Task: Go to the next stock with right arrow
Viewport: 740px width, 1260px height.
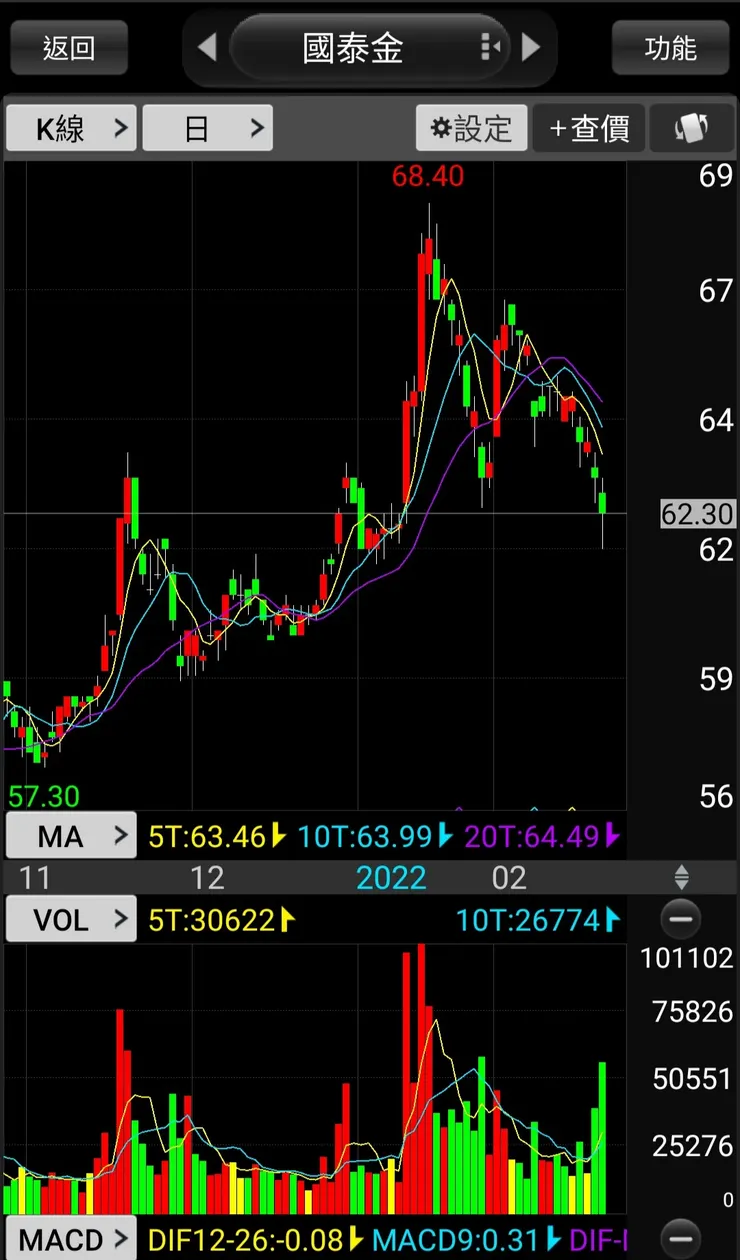Action: click(x=531, y=47)
